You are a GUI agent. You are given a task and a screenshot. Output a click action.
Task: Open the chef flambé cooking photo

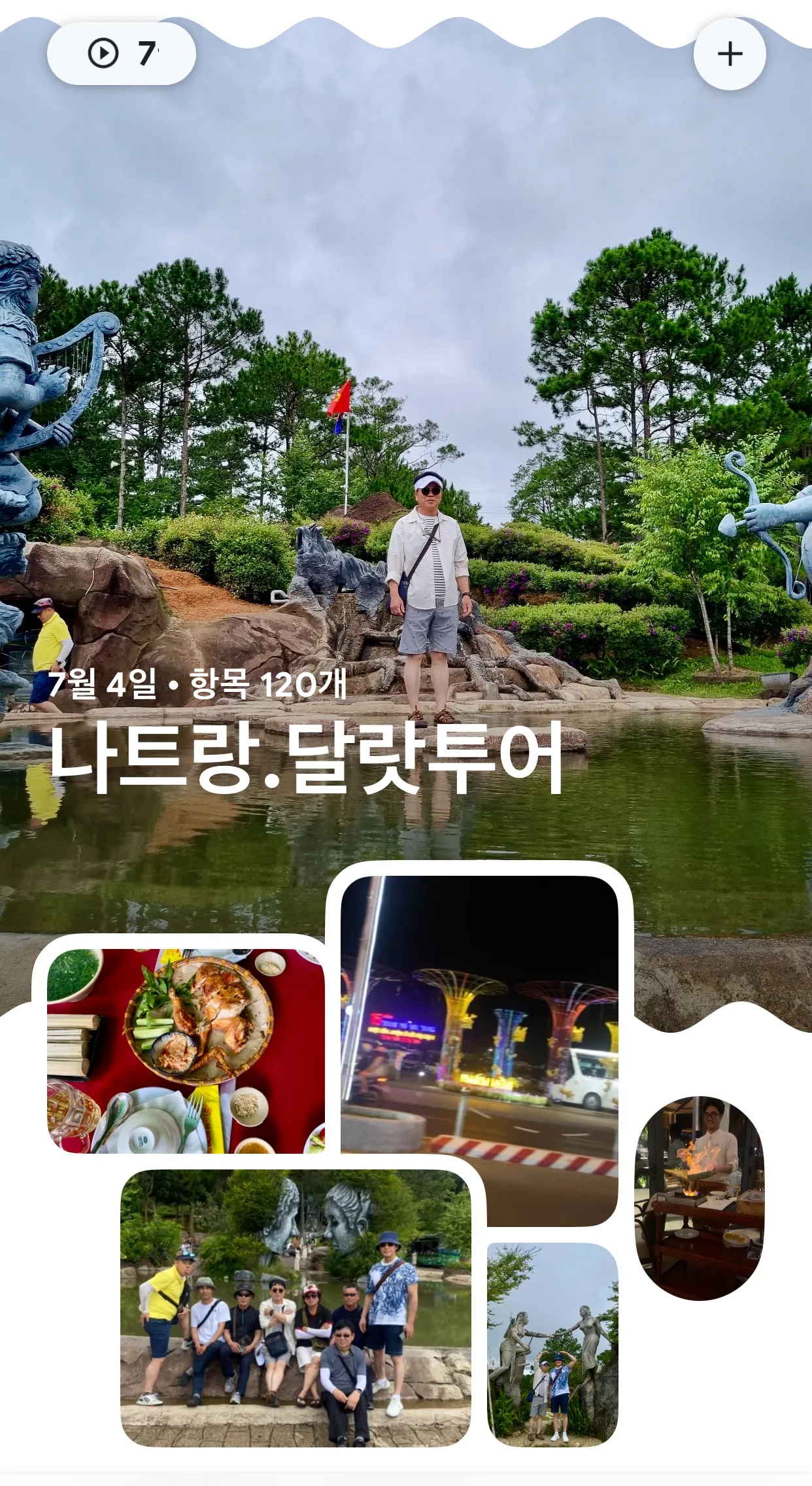pyautogui.click(x=700, y=1198)
